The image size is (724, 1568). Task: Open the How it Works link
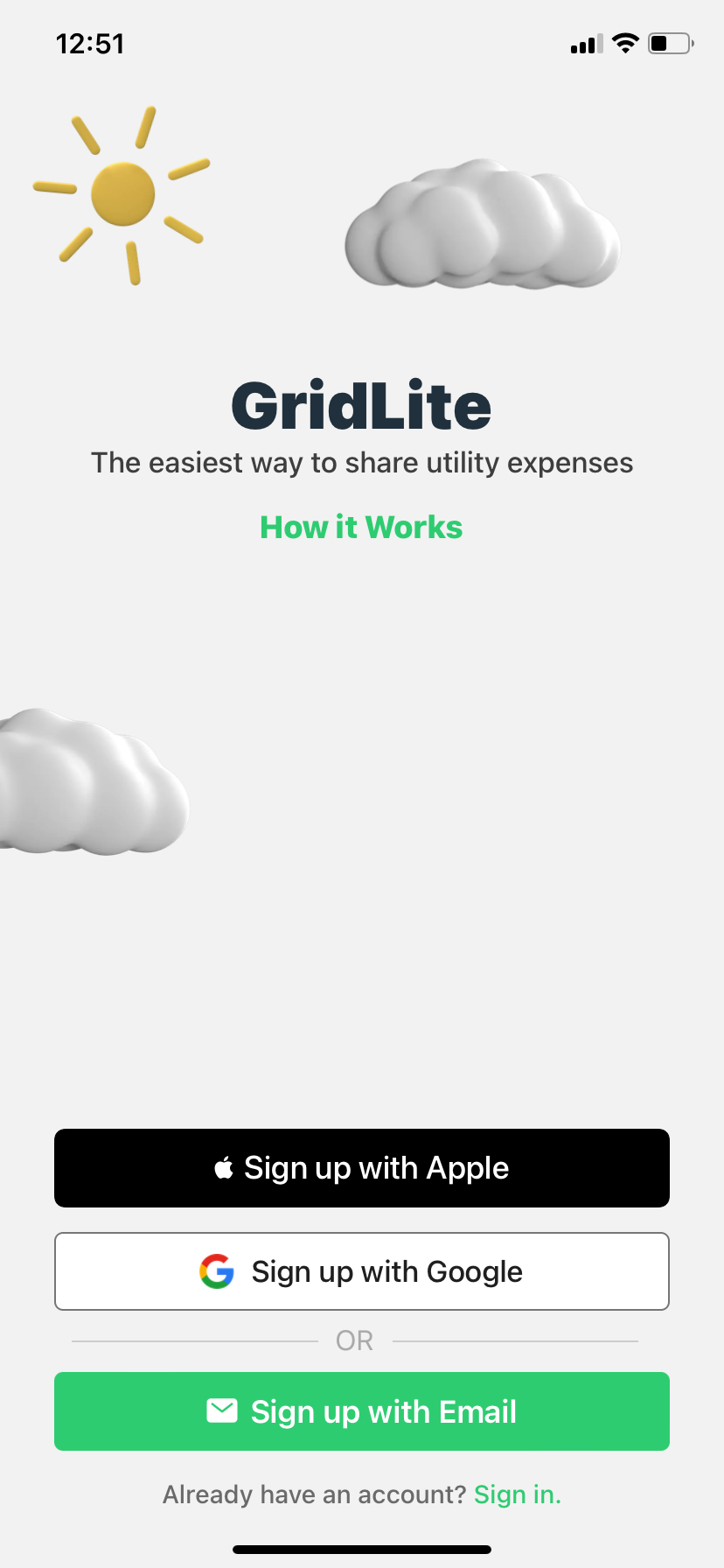(x=361, y=528)
